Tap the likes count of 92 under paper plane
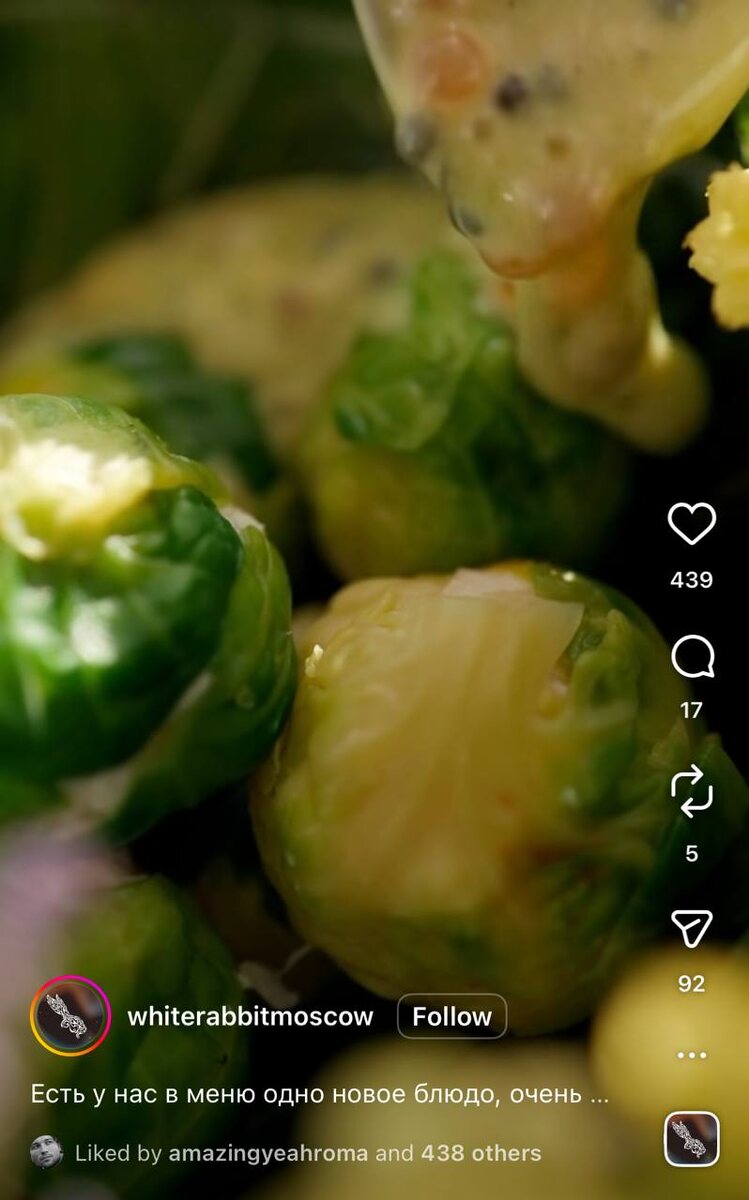 coord(694,985)
